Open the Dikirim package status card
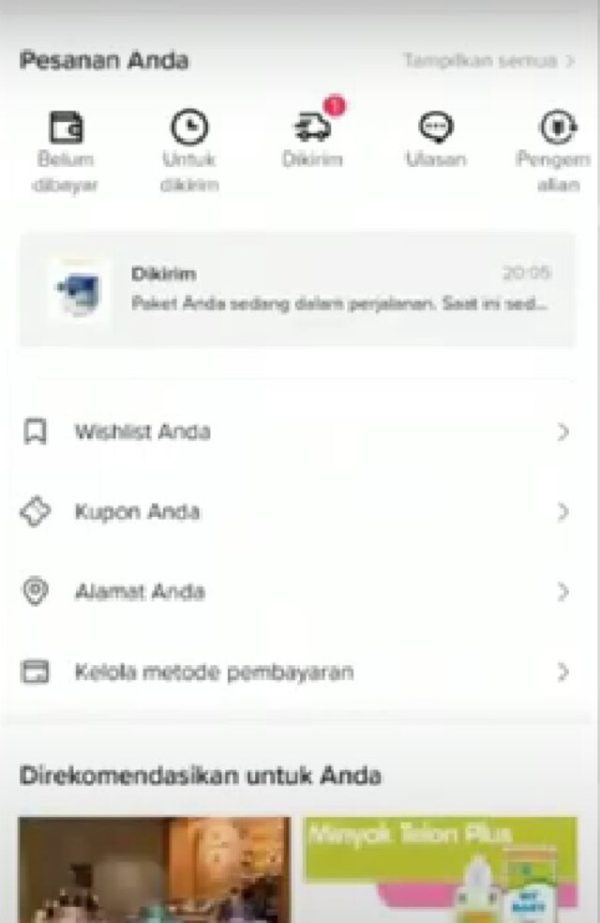The image size is (600, 923). pos(297,289)
